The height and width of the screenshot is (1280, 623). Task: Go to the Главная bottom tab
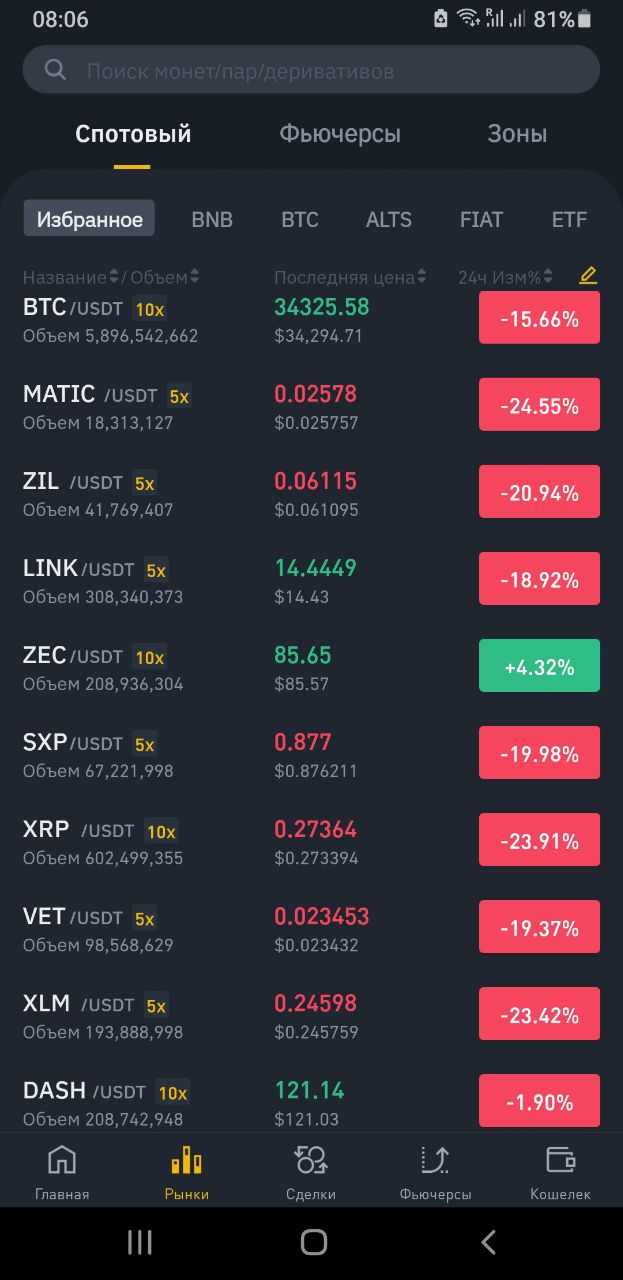coord(62,1172)
